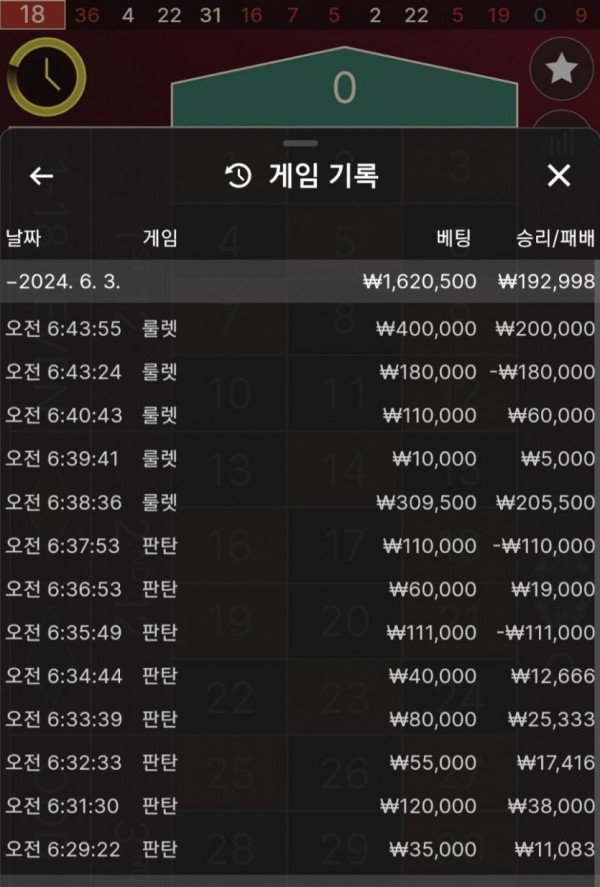Screen dimensions: 600x887
Task: Go back from the game history panel
Action: point(41,176)
